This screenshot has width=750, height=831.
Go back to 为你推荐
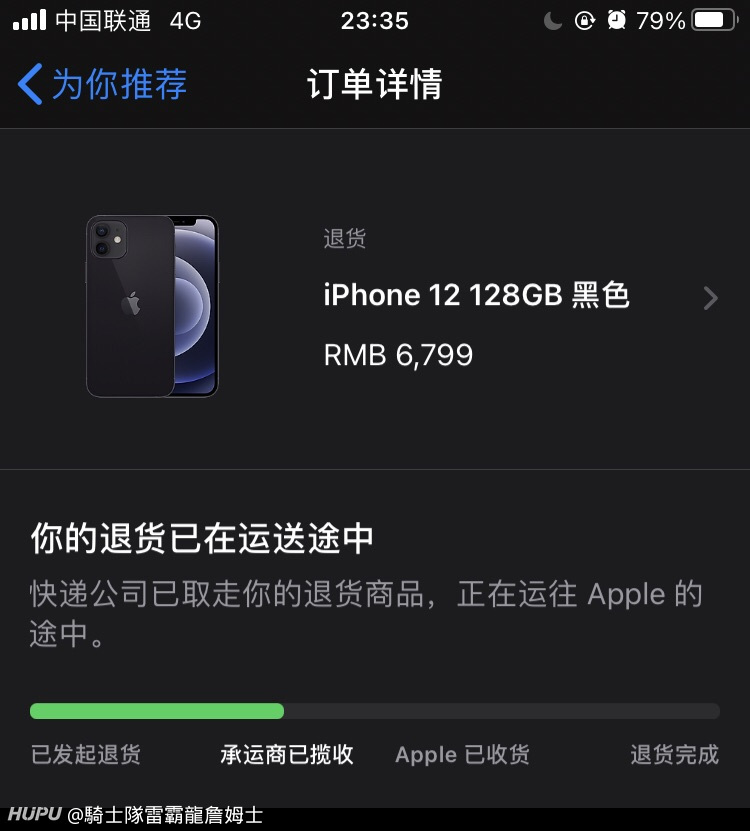[x=103, y=84]
